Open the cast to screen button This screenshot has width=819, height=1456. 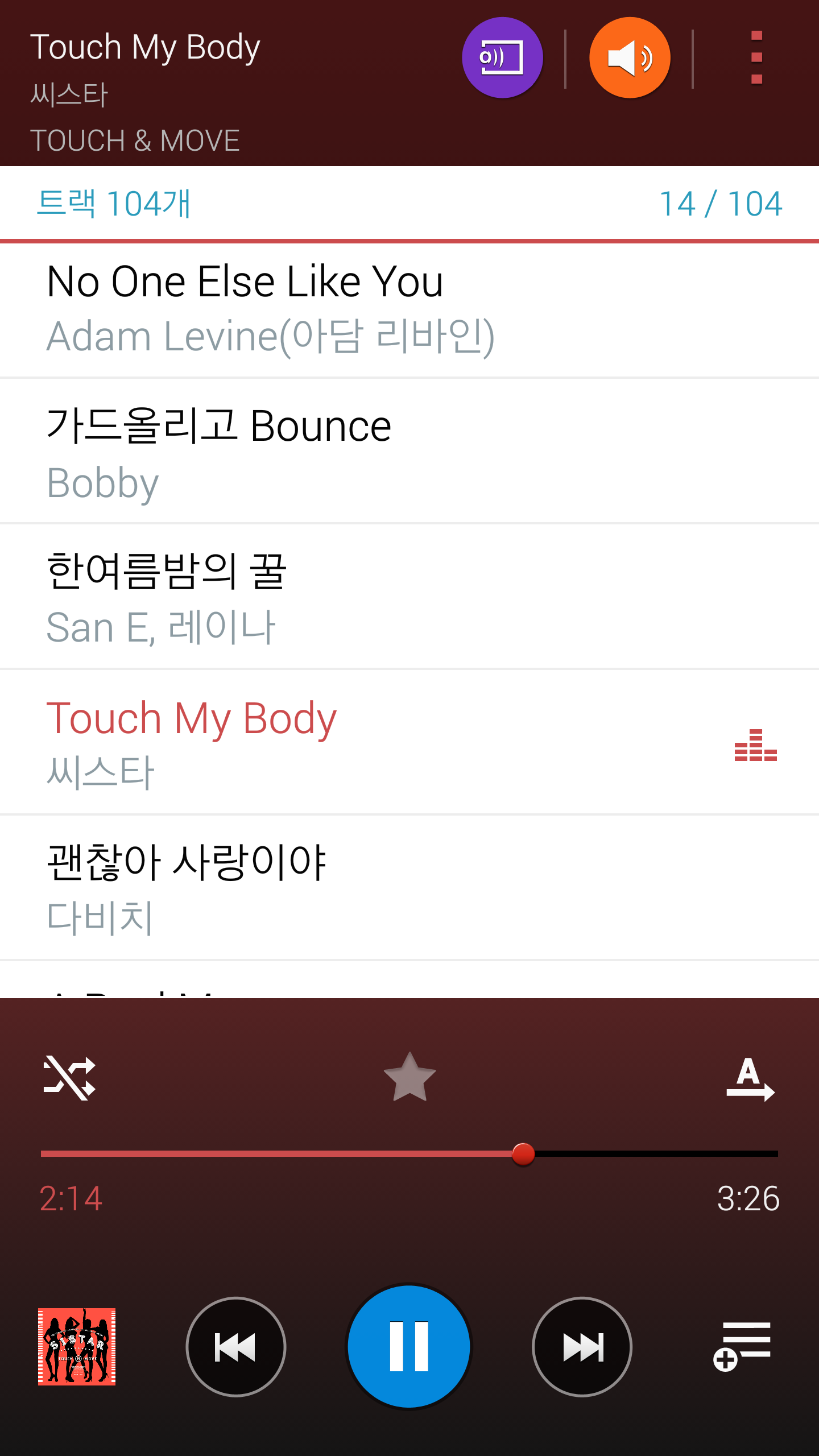[x=502, y=57]
